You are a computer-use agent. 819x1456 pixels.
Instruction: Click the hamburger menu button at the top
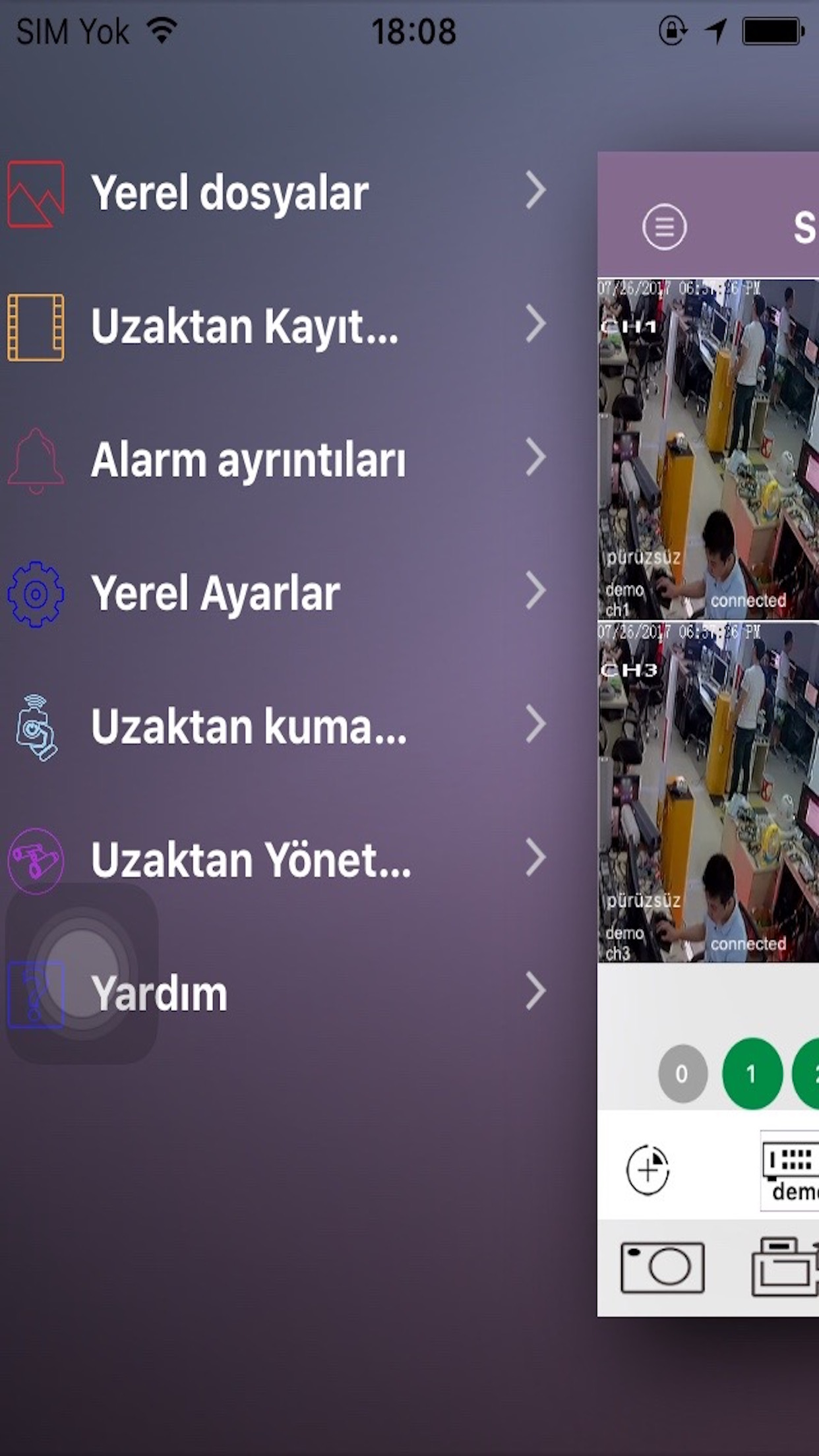[665, 226]
